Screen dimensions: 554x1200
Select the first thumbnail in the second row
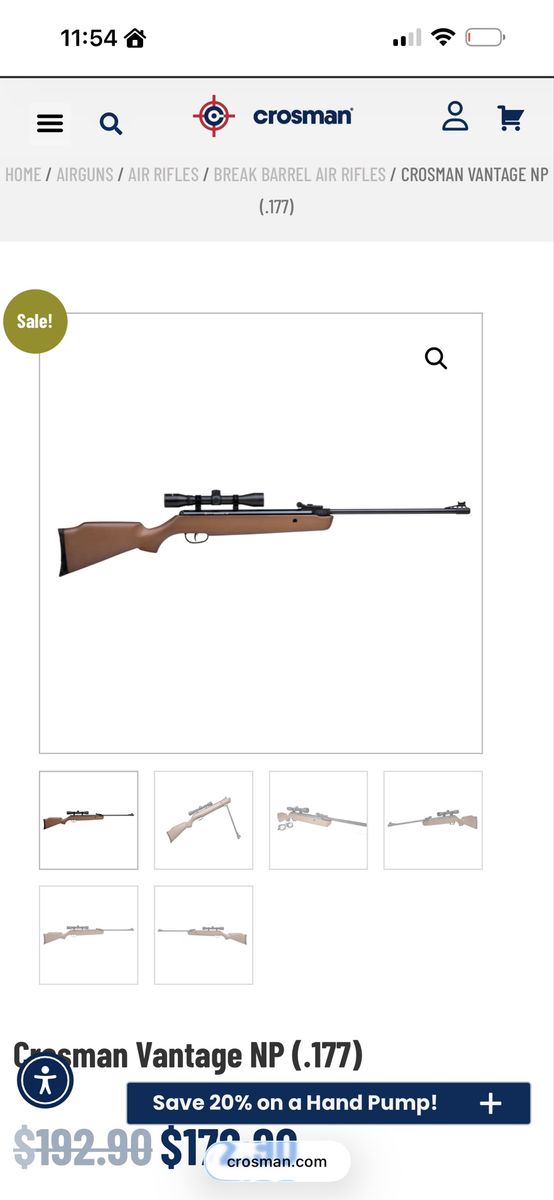(x=89, y=934)
